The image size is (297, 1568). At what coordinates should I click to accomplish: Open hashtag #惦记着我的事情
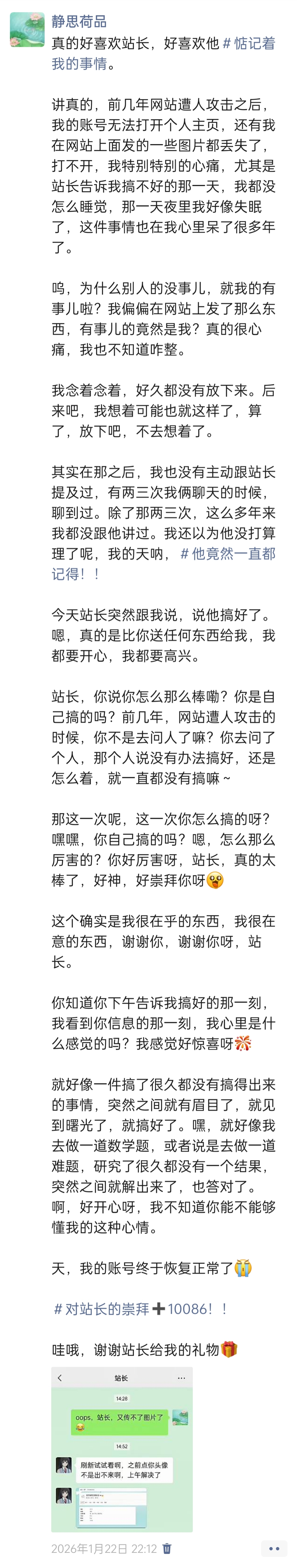coord(249,44)
